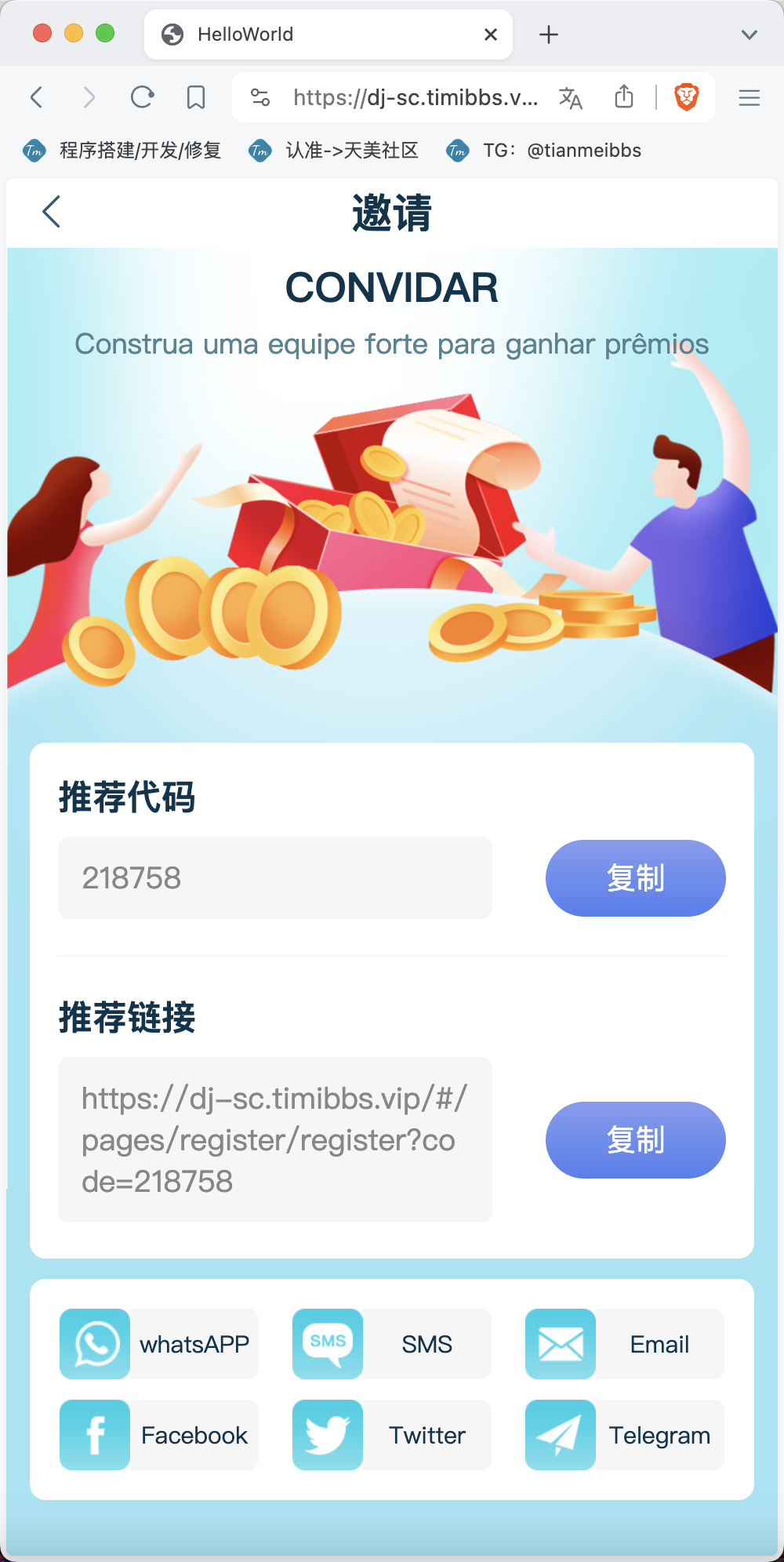Image resolution: width=784 pixels, height=1562 pixels.
Task: Tap the browser address bar URL
Action: click(416, 97)
